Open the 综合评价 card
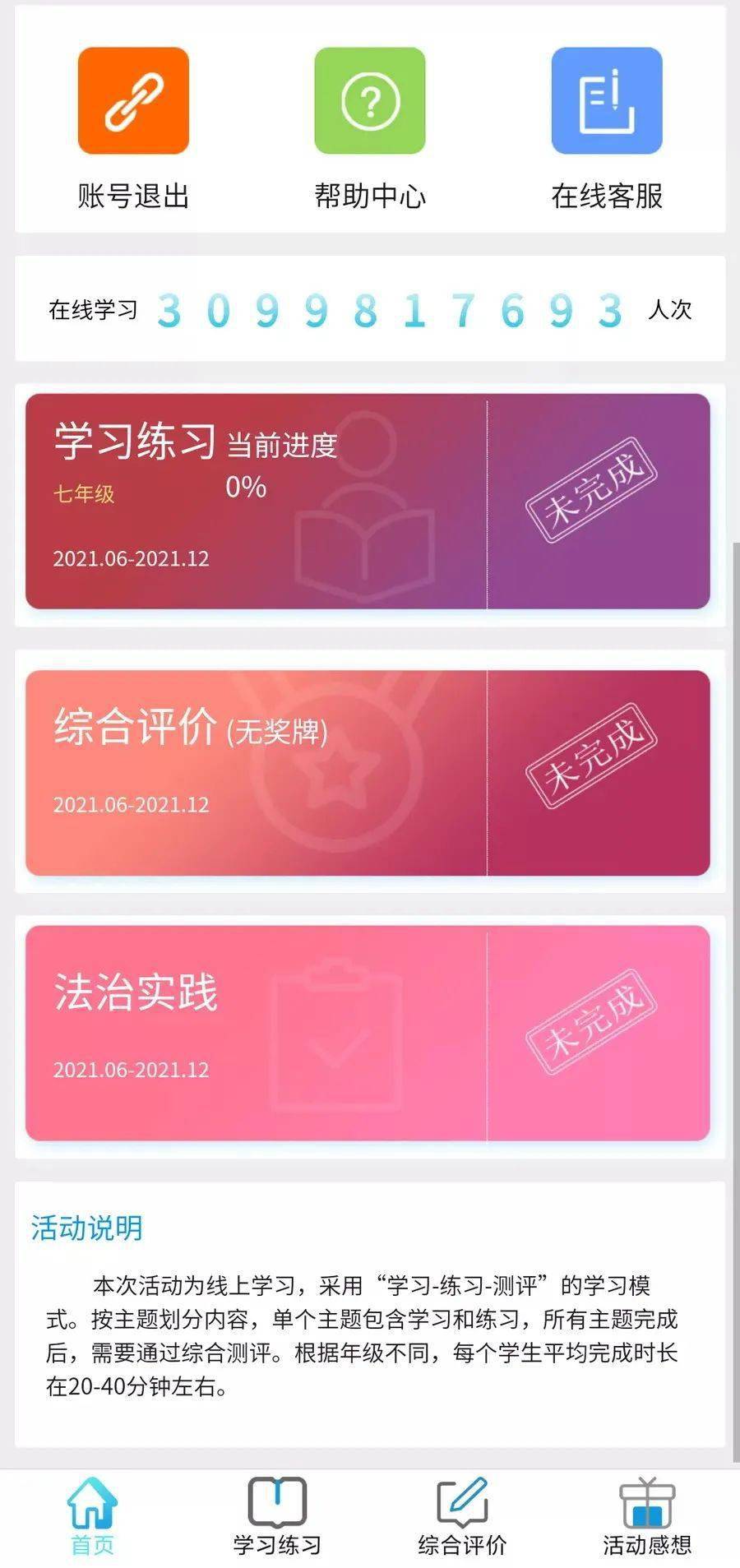Image resolution: width=740 pixels, height=1568 pixels. tap(368, 773)
